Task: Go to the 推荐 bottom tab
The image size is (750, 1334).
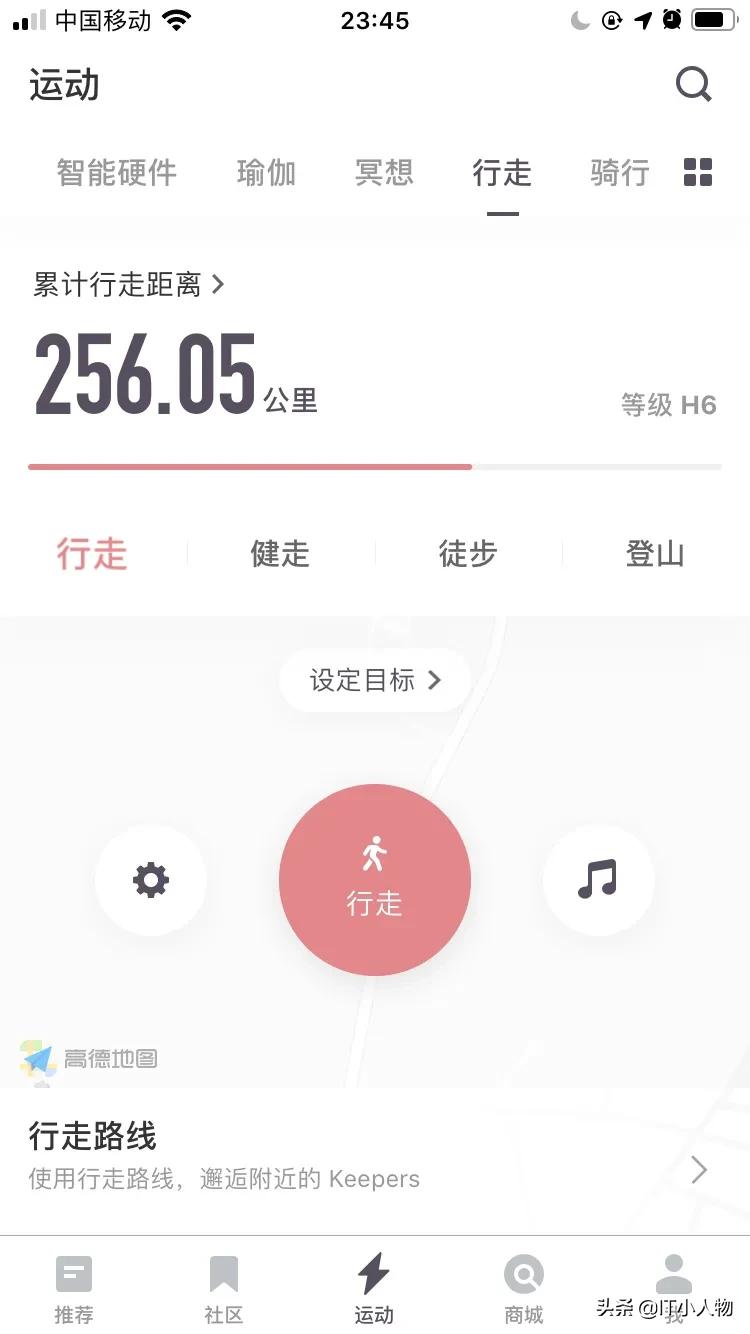Action: [74, 1289]
